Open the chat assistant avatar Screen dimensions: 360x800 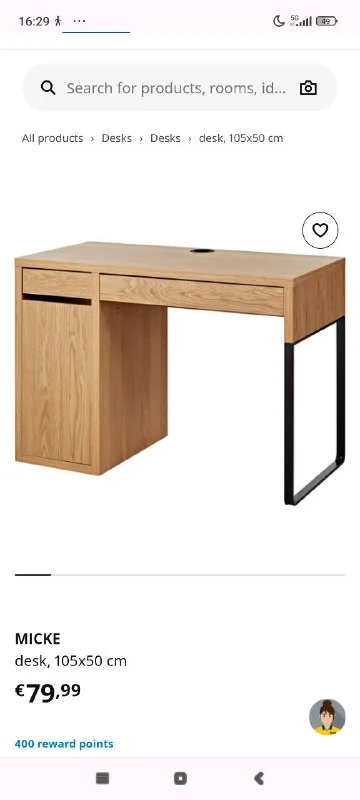(x=327, y=717)
